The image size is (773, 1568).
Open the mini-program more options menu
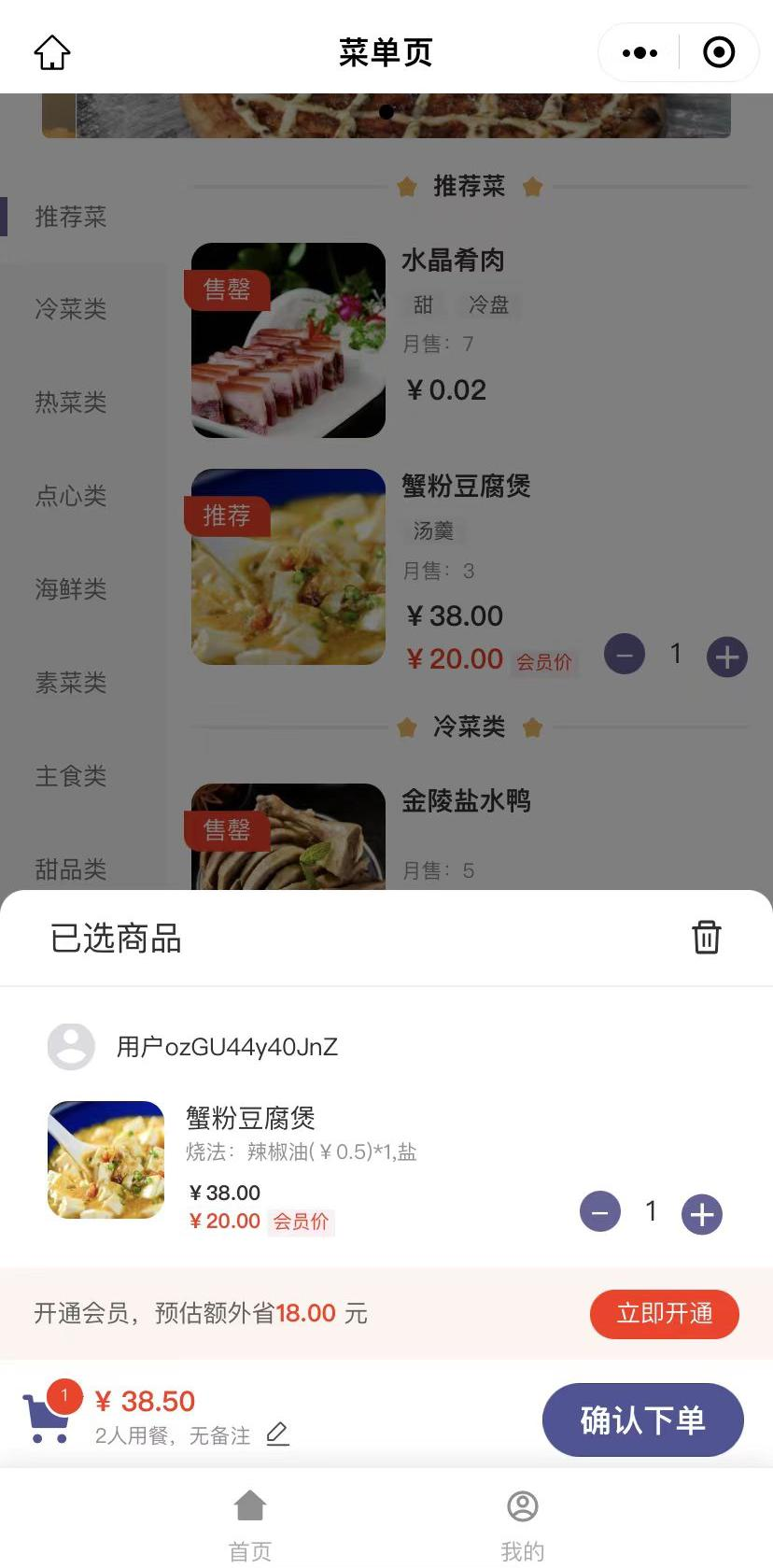pos(639,53)
